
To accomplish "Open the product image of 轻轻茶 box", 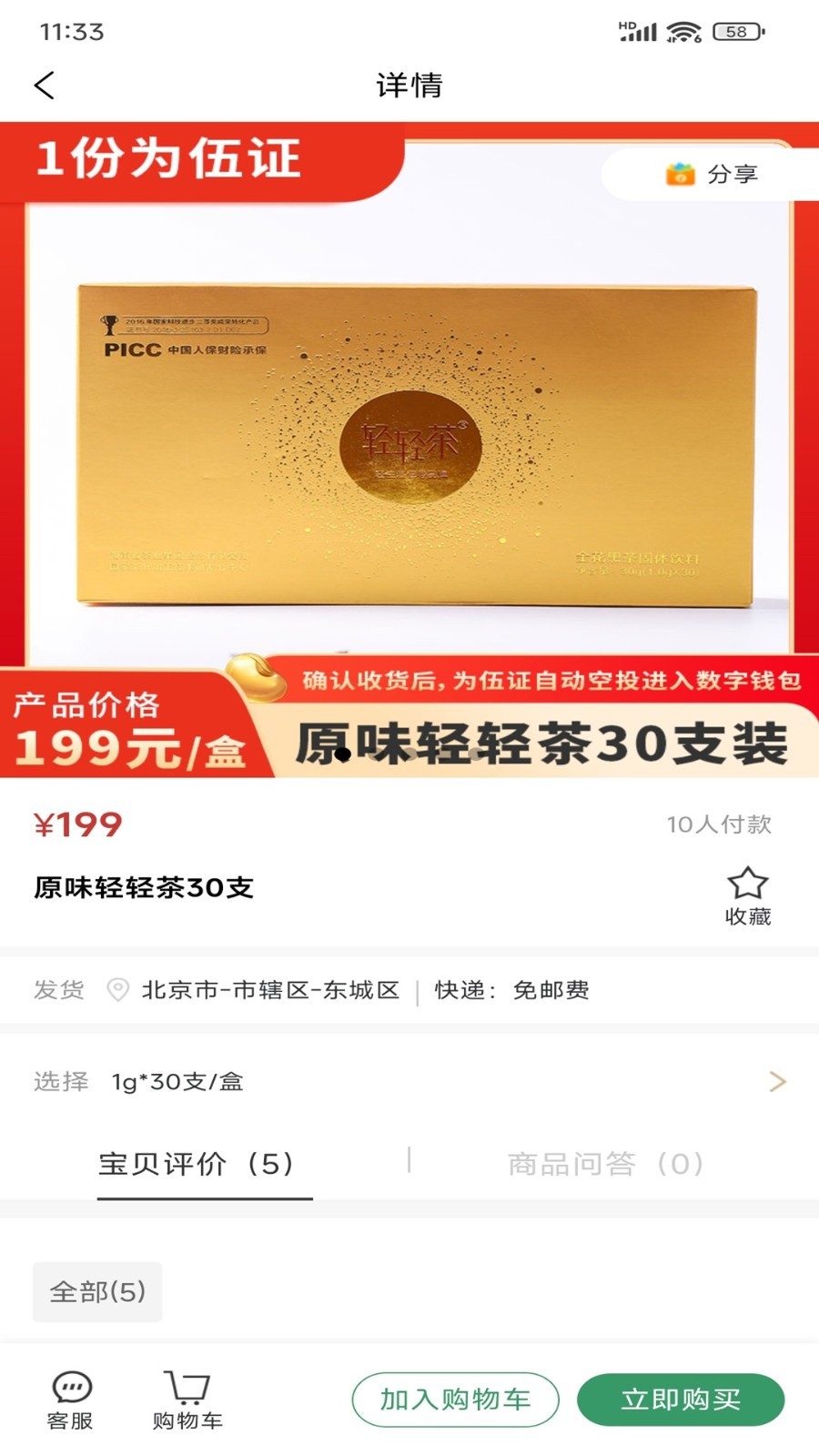I will (x=409, y=446).
